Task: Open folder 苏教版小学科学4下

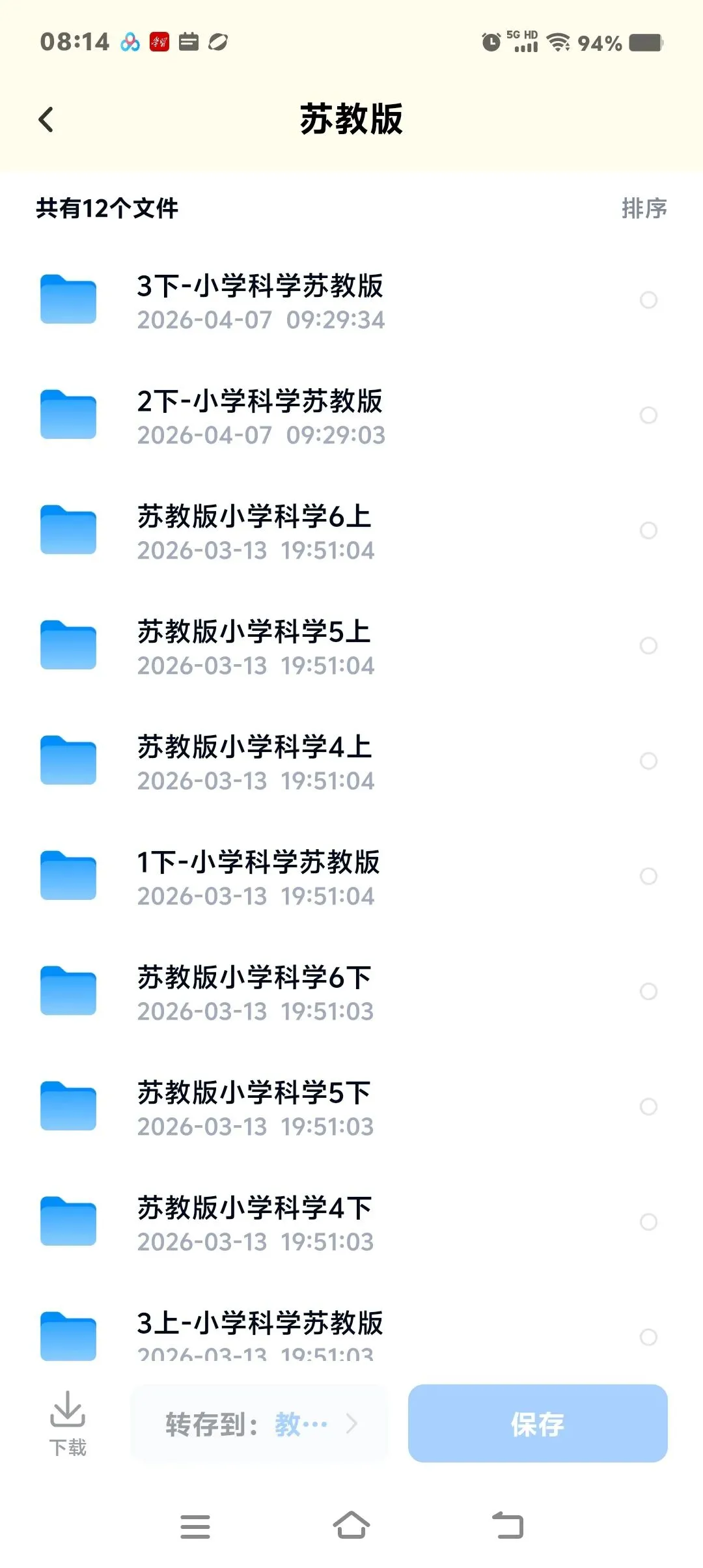Action: point(351,1222)
